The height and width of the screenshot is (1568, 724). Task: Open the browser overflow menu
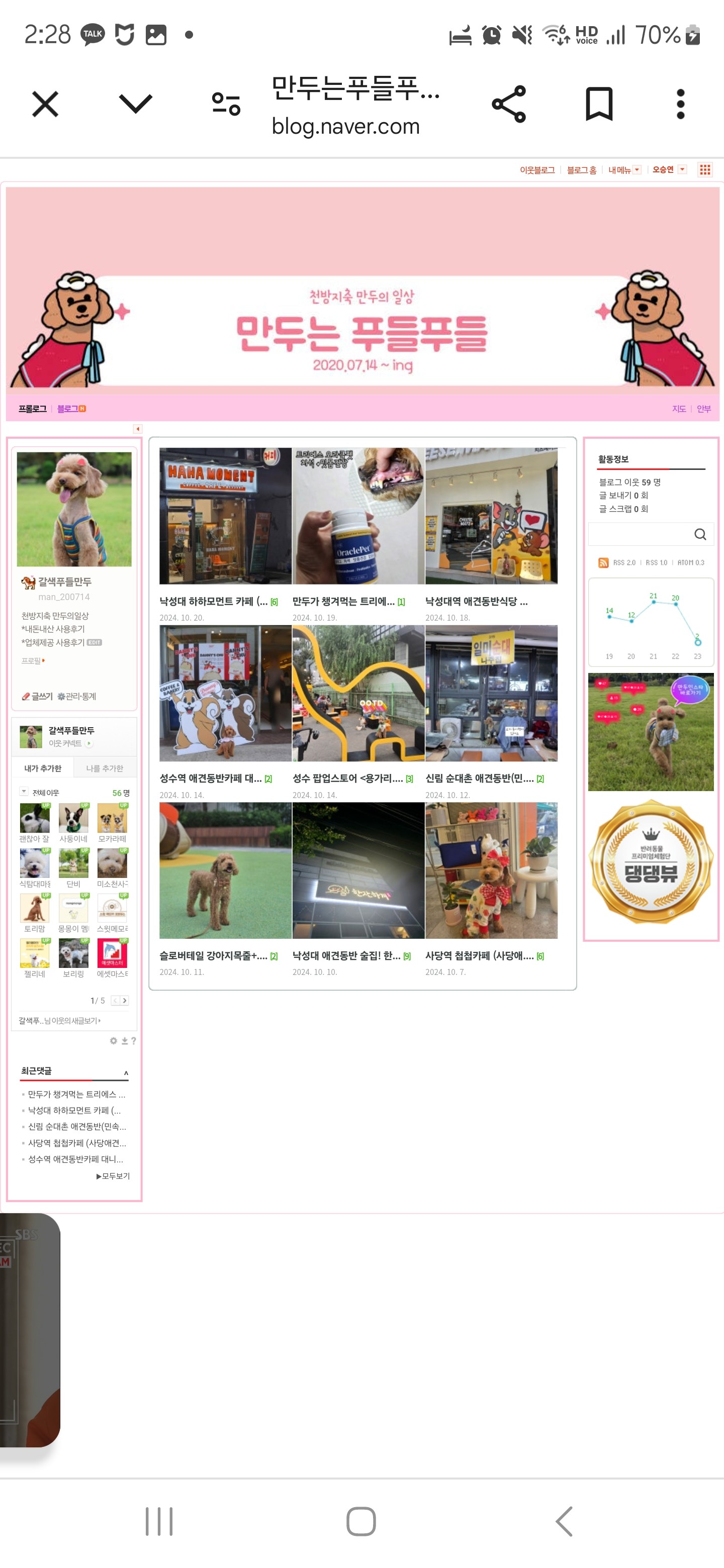coord(680,104)
